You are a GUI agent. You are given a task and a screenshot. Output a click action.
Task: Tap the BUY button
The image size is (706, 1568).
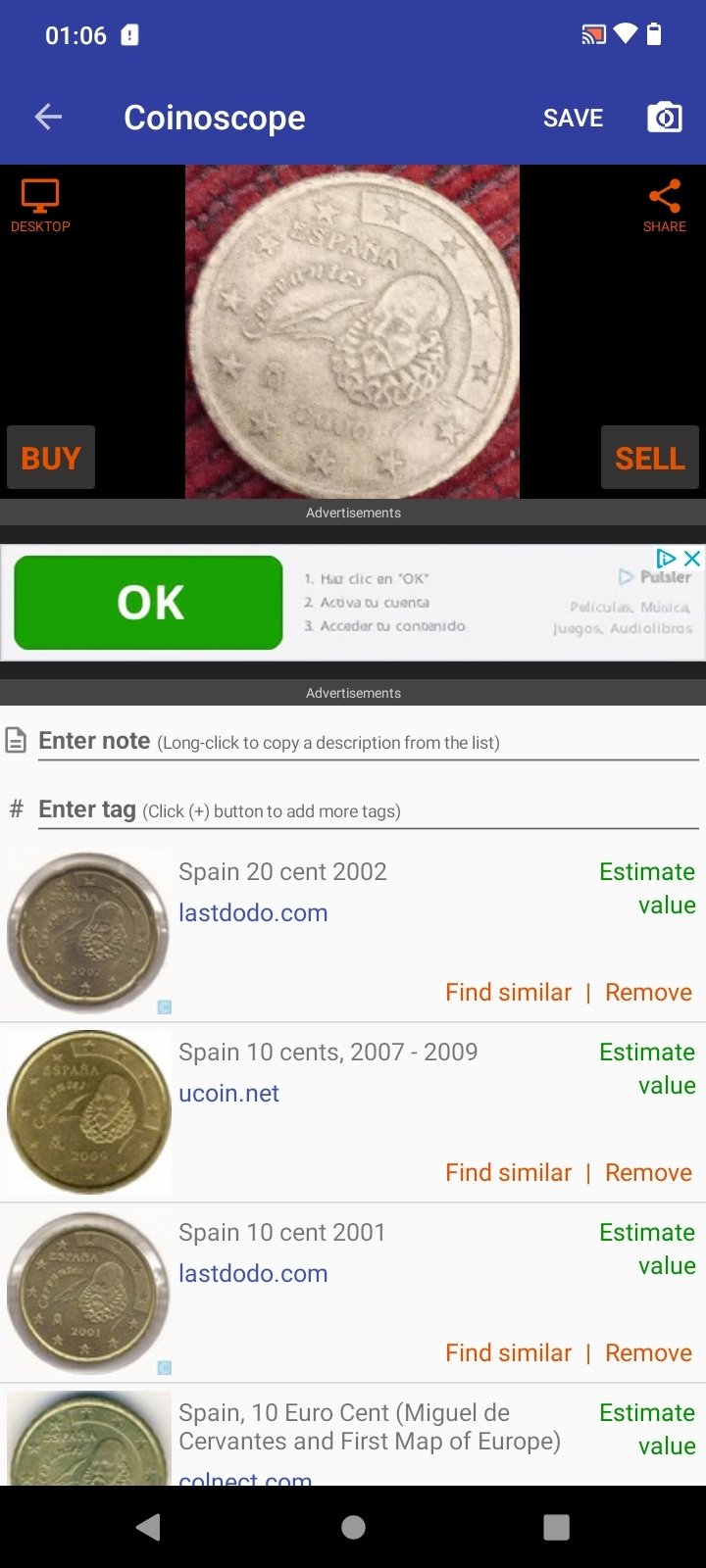(x=51, y=458)
